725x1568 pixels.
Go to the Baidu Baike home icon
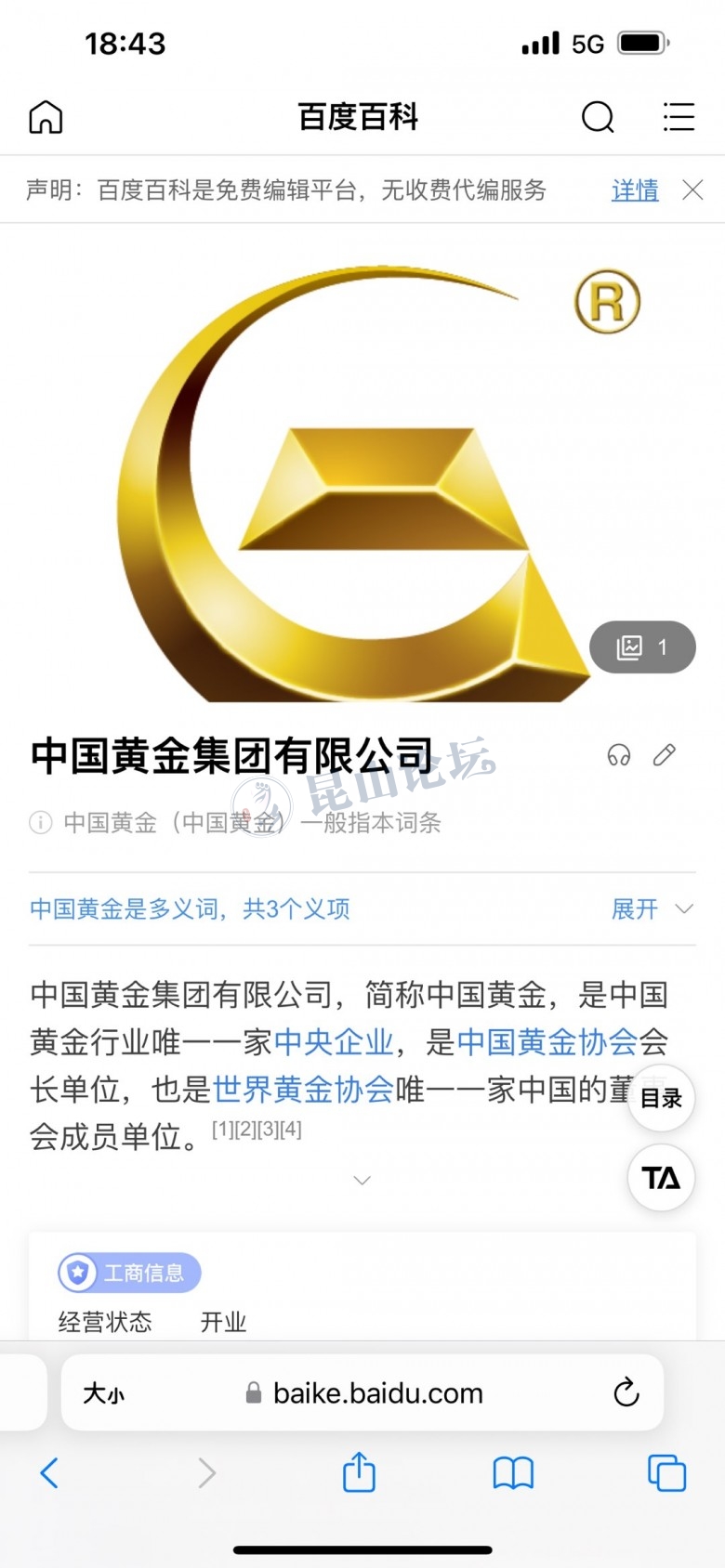click(46, 117)
